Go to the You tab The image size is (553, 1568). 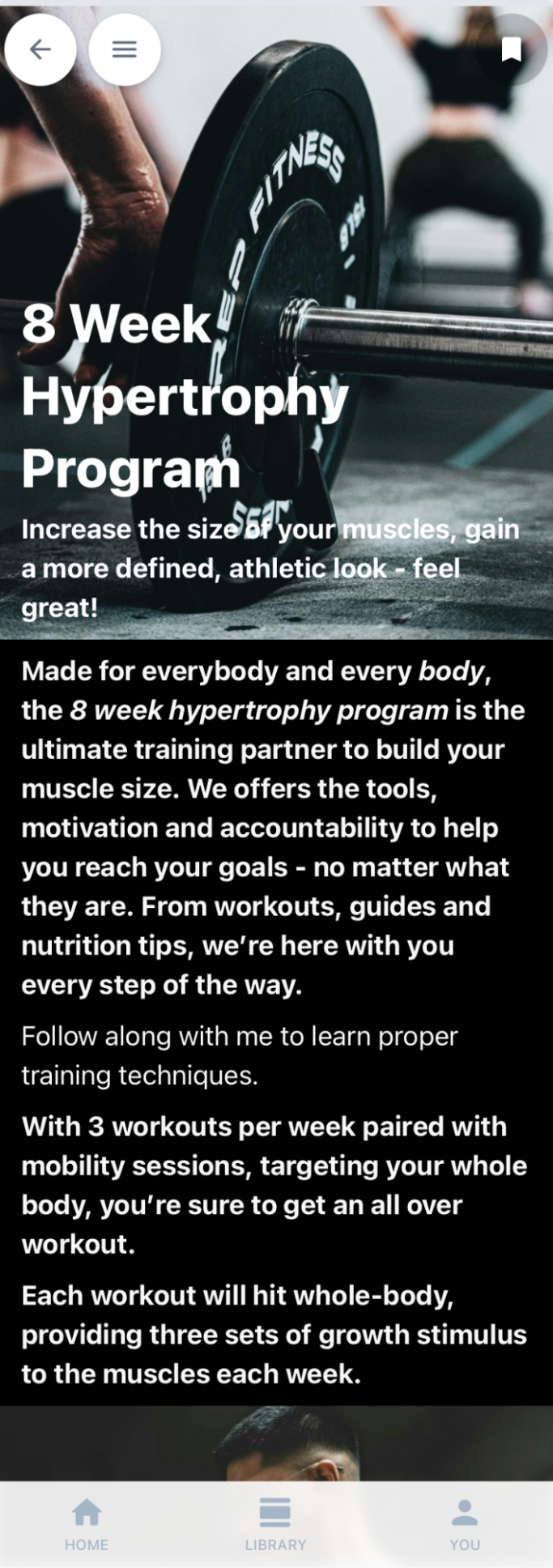click(x=465, y=1523)
